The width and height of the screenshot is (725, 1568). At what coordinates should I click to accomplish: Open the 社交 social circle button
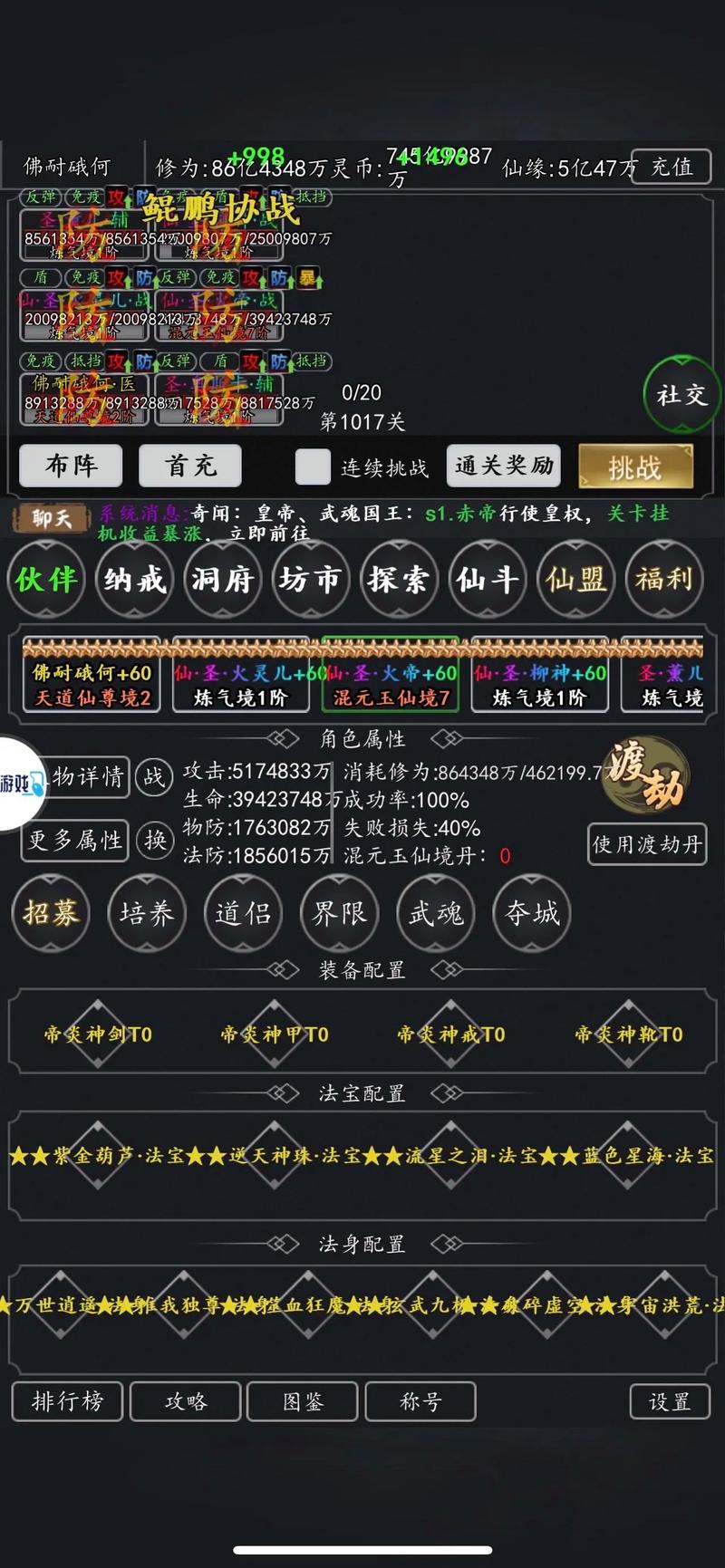coord(681,395)
